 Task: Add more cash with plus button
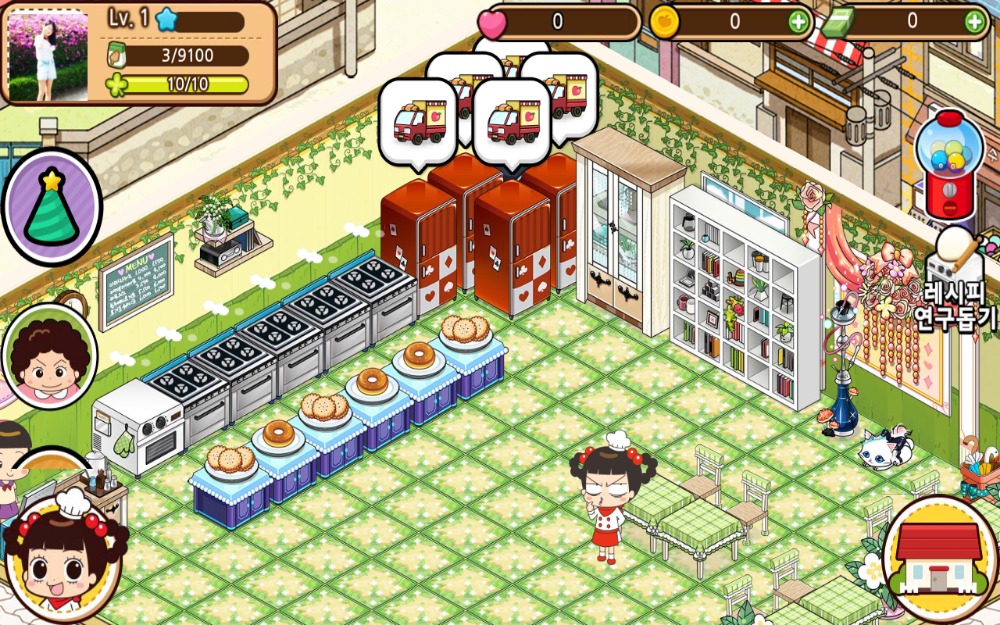click(974, 21)
